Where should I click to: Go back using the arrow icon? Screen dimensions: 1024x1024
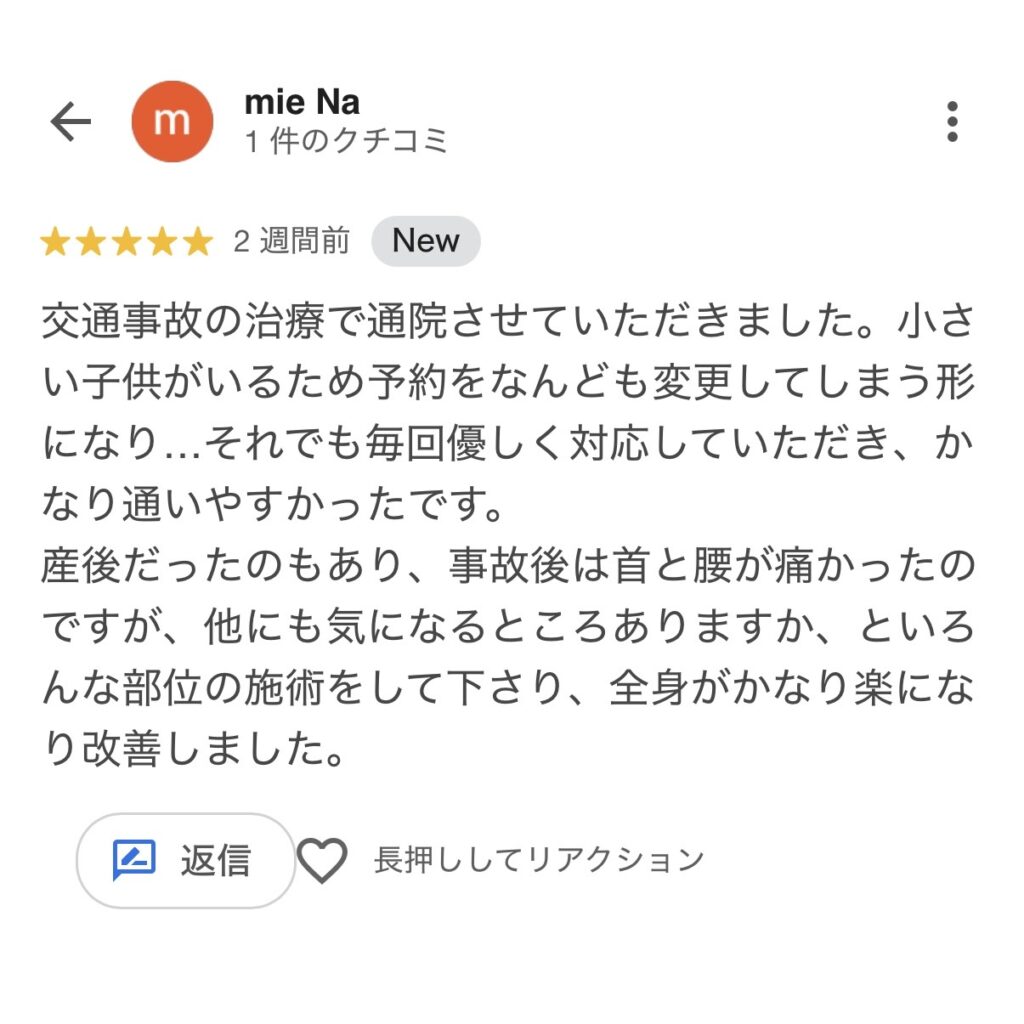[x=70, y=122]
